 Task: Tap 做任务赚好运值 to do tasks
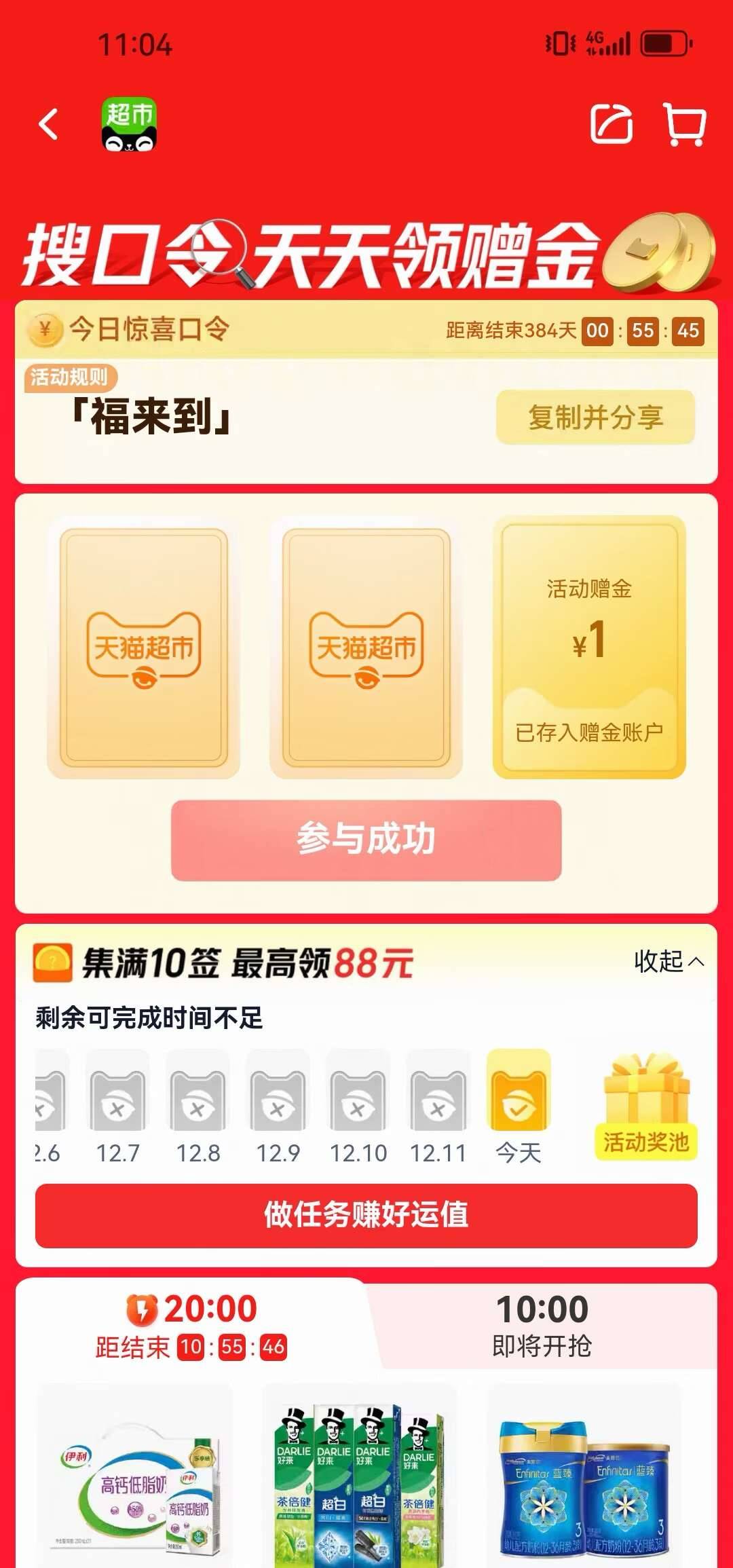click(x=366, y=1215)
